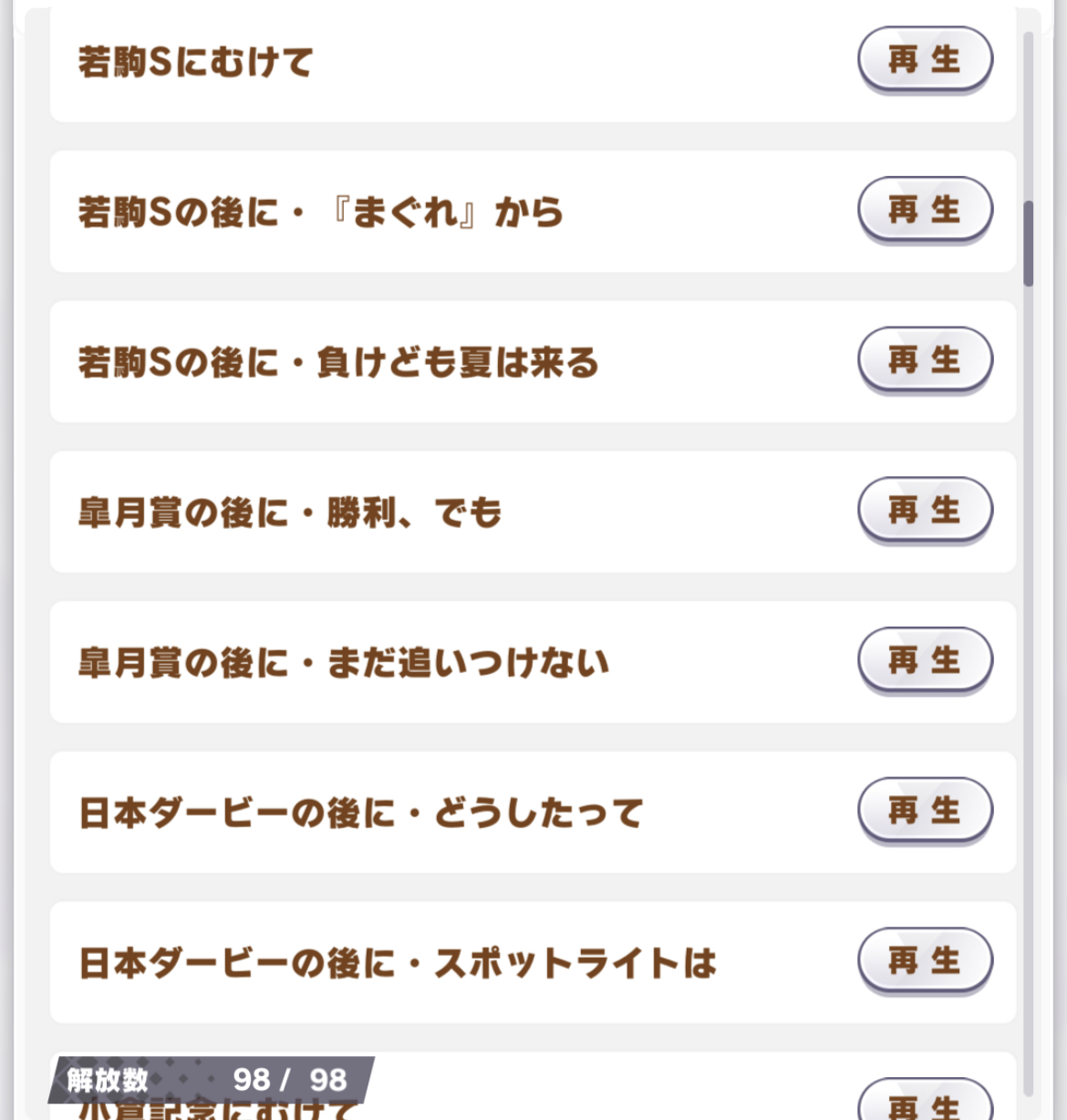Play 若駒Sの後に・負けども夏は来る
This screenshot has width=1067, height=1120.
[x=925, y=360]
